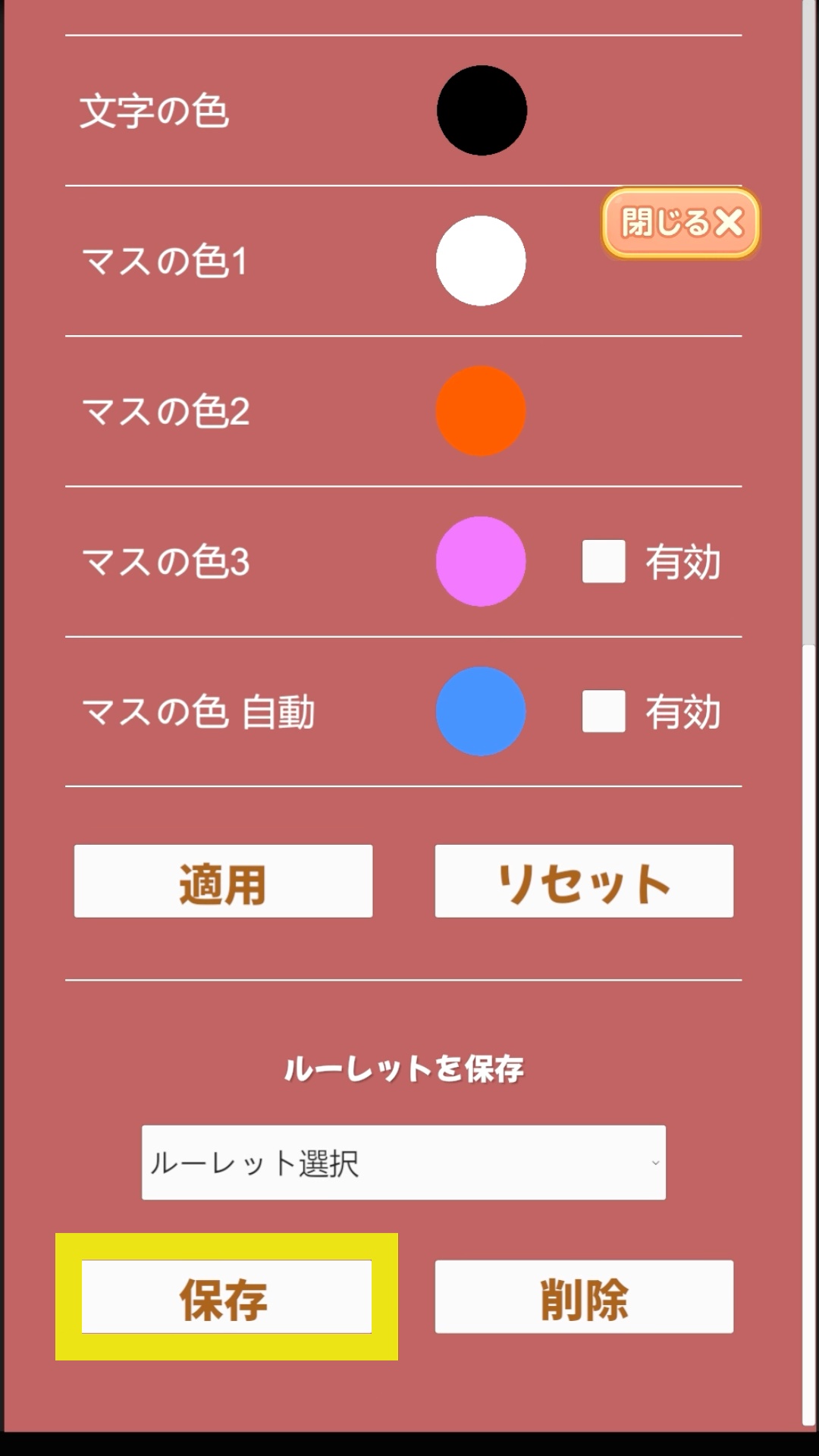Change the white マスの色1 swatch
Image resolution: width=819 pixels, height=1456 pixels.
481,261
